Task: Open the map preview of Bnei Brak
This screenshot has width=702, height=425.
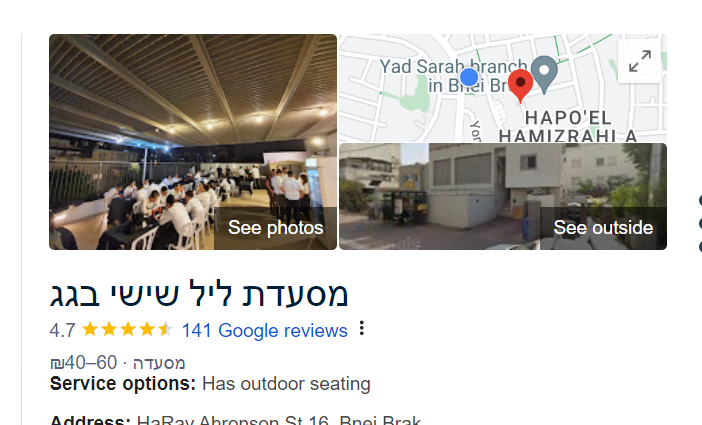Action: pyautogui.click(x=480, y=88)
